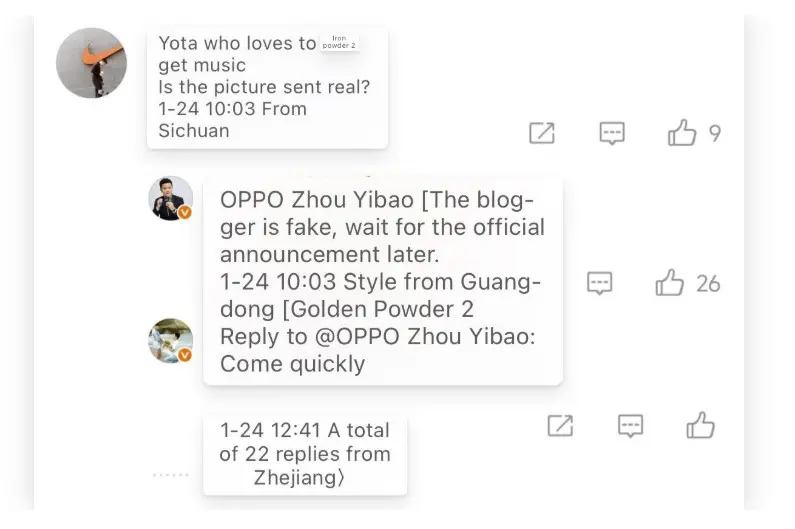Screen dimensions: 795x529
Task: Repost the 12:41 reply with share icon
Action: click(560, 427)
